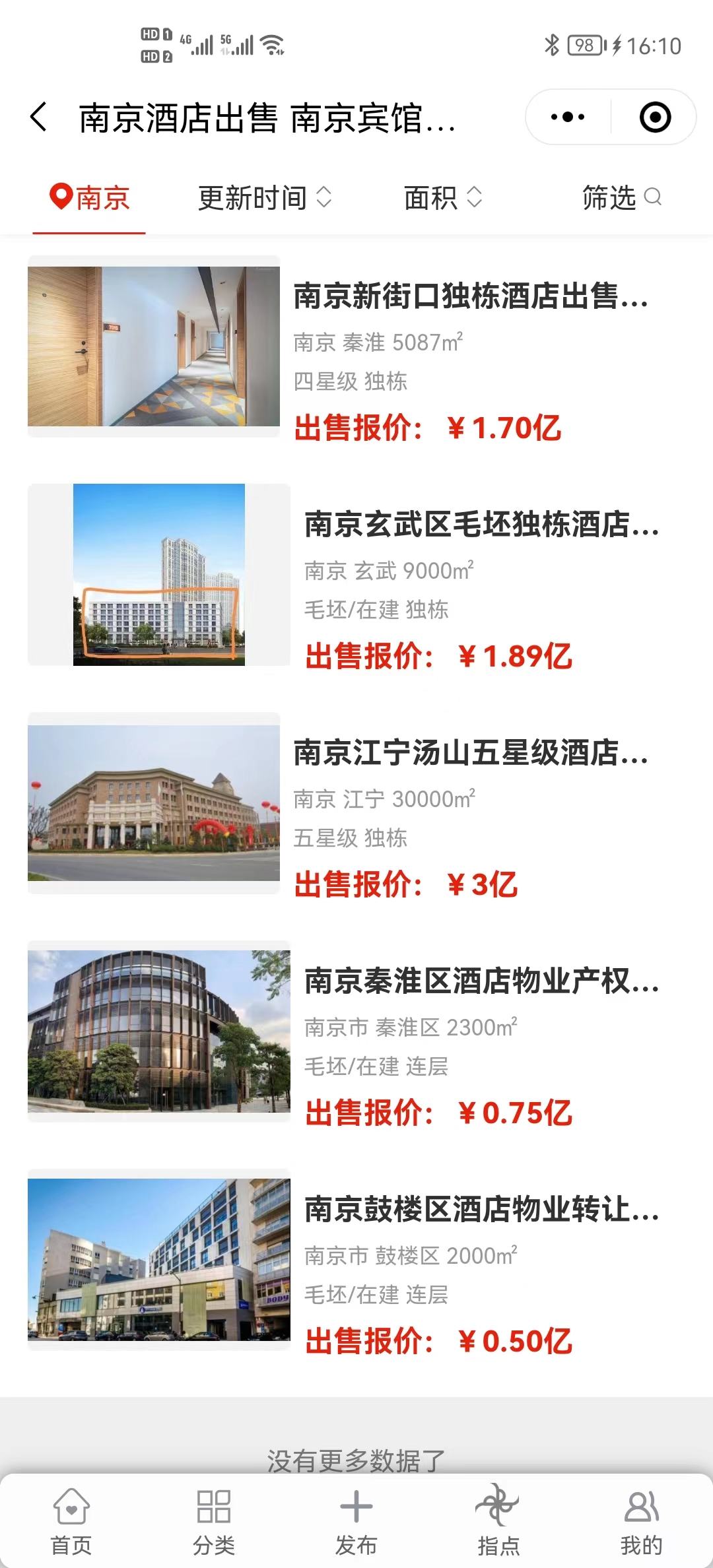Open the 南京秦淮区酒店物业产权 listing
This screenshot has height=1568, width=713.
pos(481,981)
